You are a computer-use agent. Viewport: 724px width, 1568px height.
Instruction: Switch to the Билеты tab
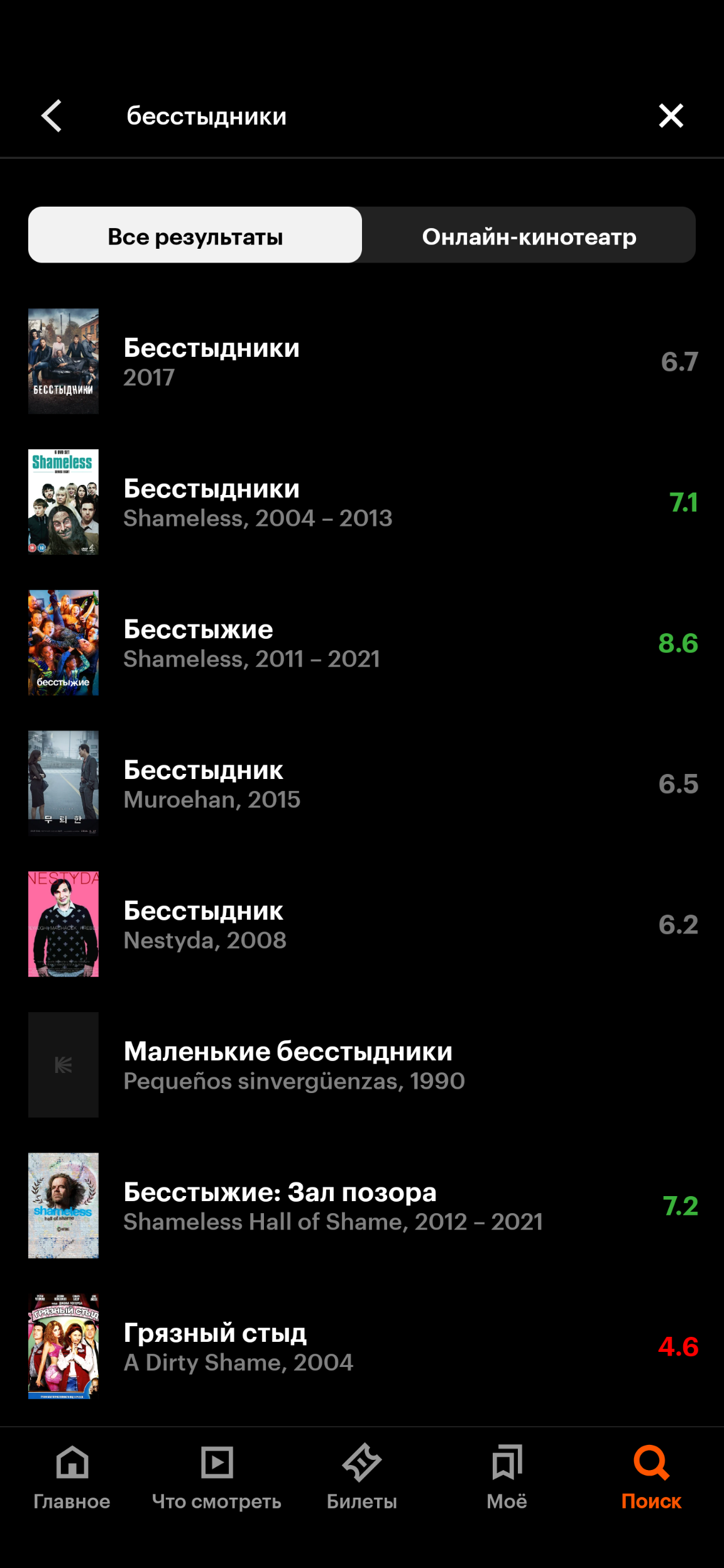click(x=362, y=1478)
